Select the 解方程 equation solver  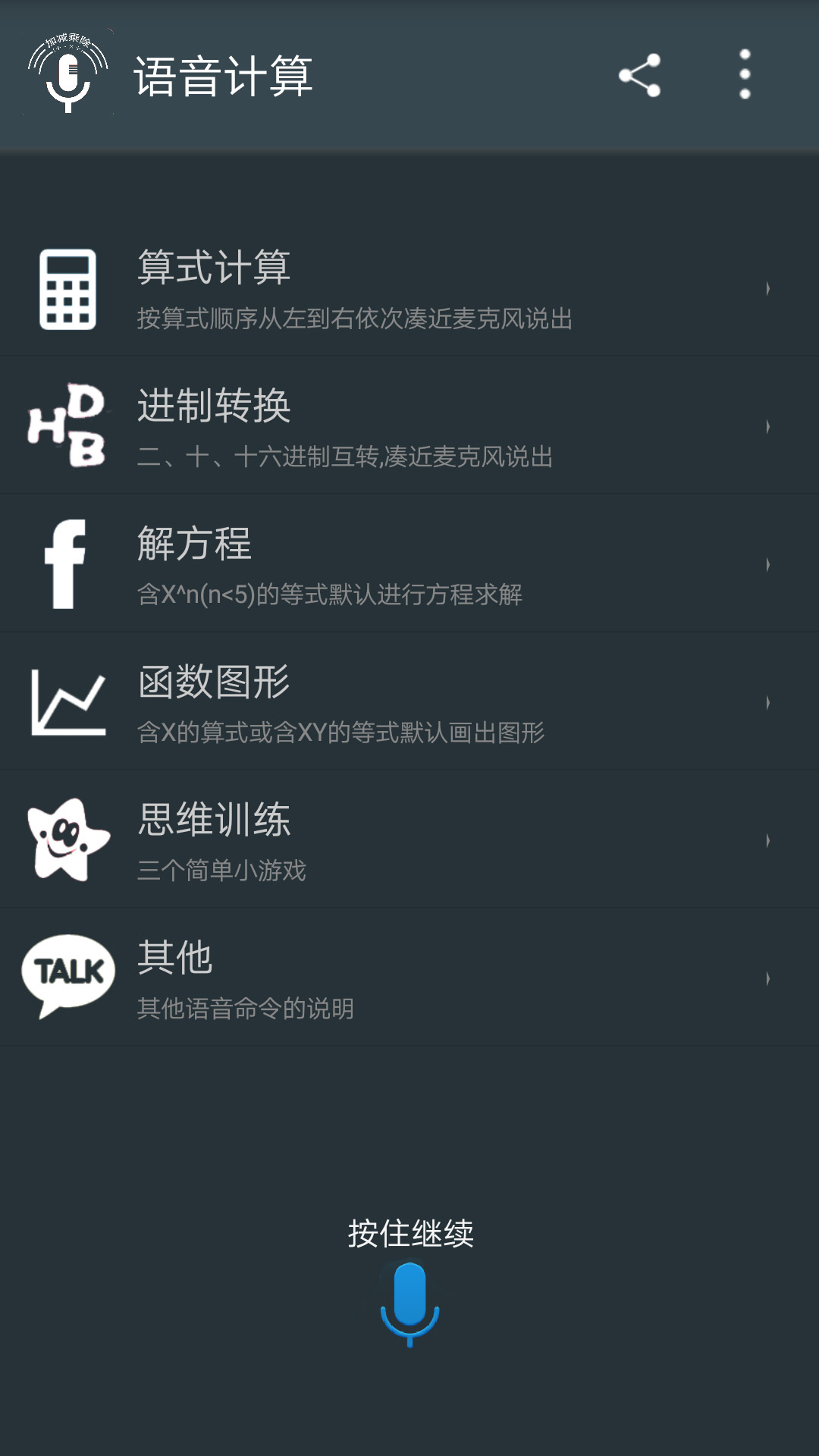(409, 564)
